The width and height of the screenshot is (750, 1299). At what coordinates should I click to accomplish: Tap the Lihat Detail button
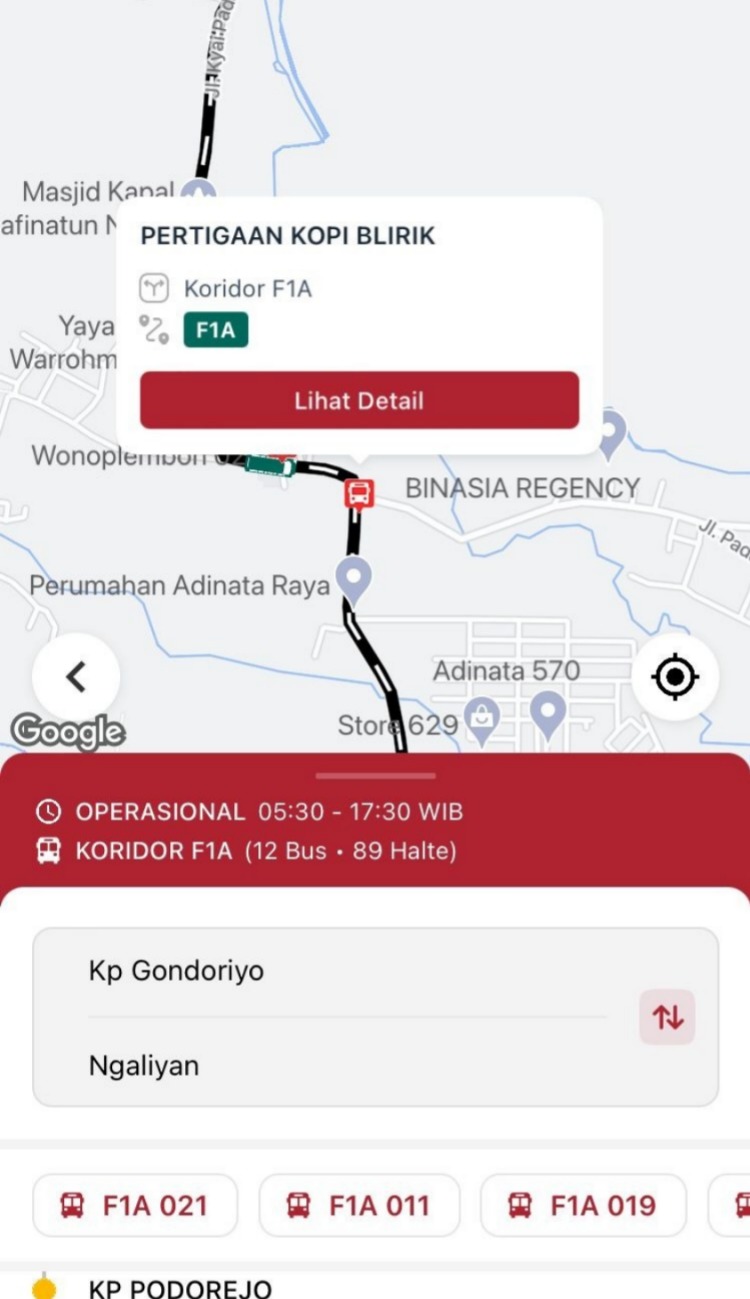pyautogui.click(x=359, y=400)
